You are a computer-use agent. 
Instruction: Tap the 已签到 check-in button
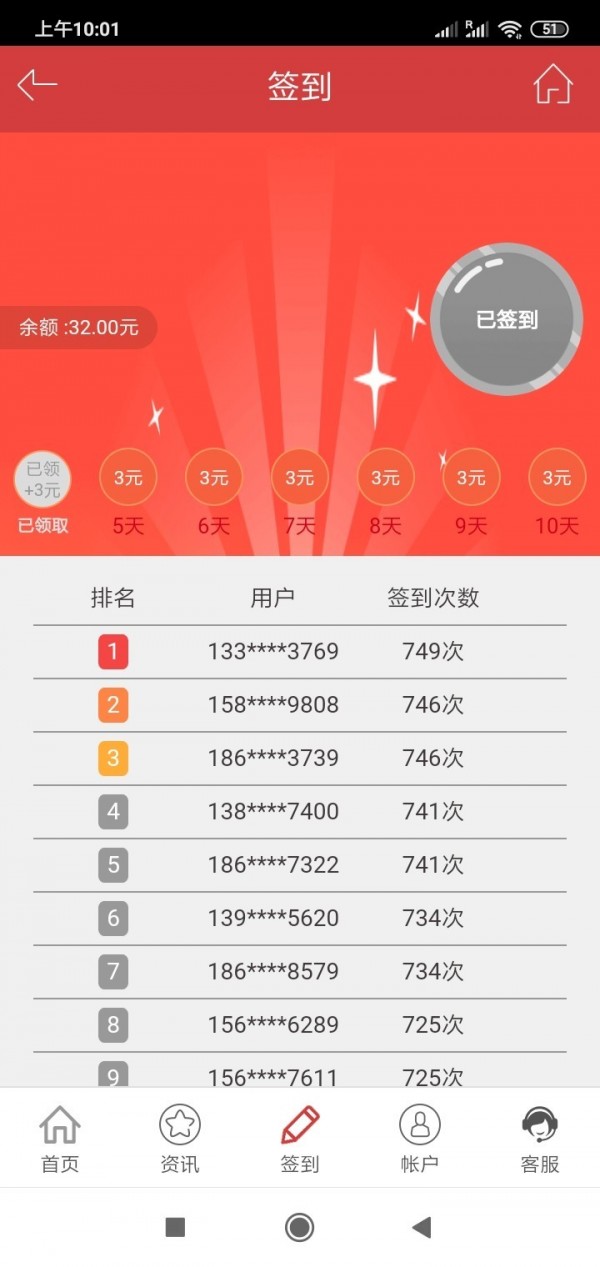507,320
